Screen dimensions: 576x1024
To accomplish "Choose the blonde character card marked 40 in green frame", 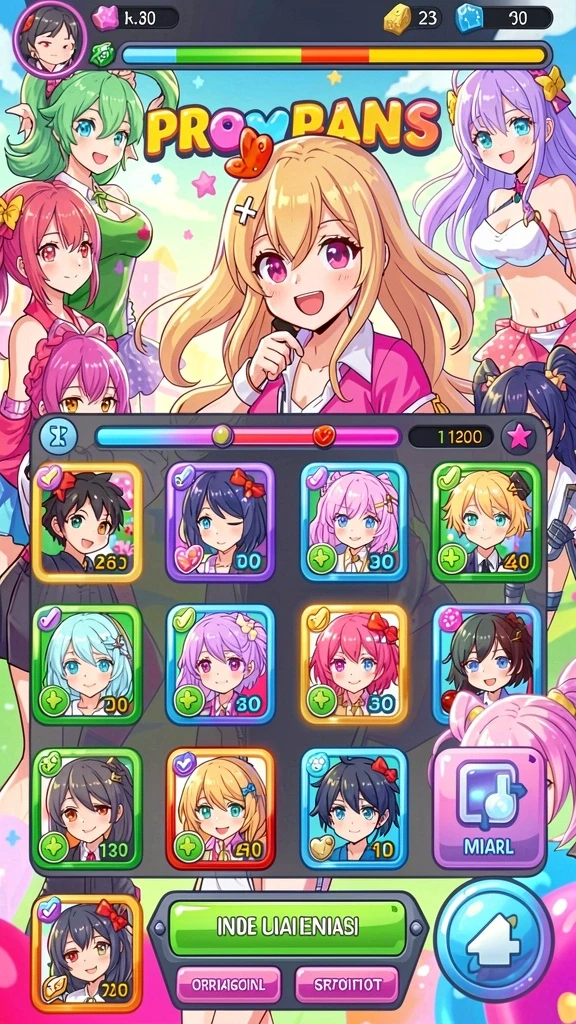I will [487, 522].
